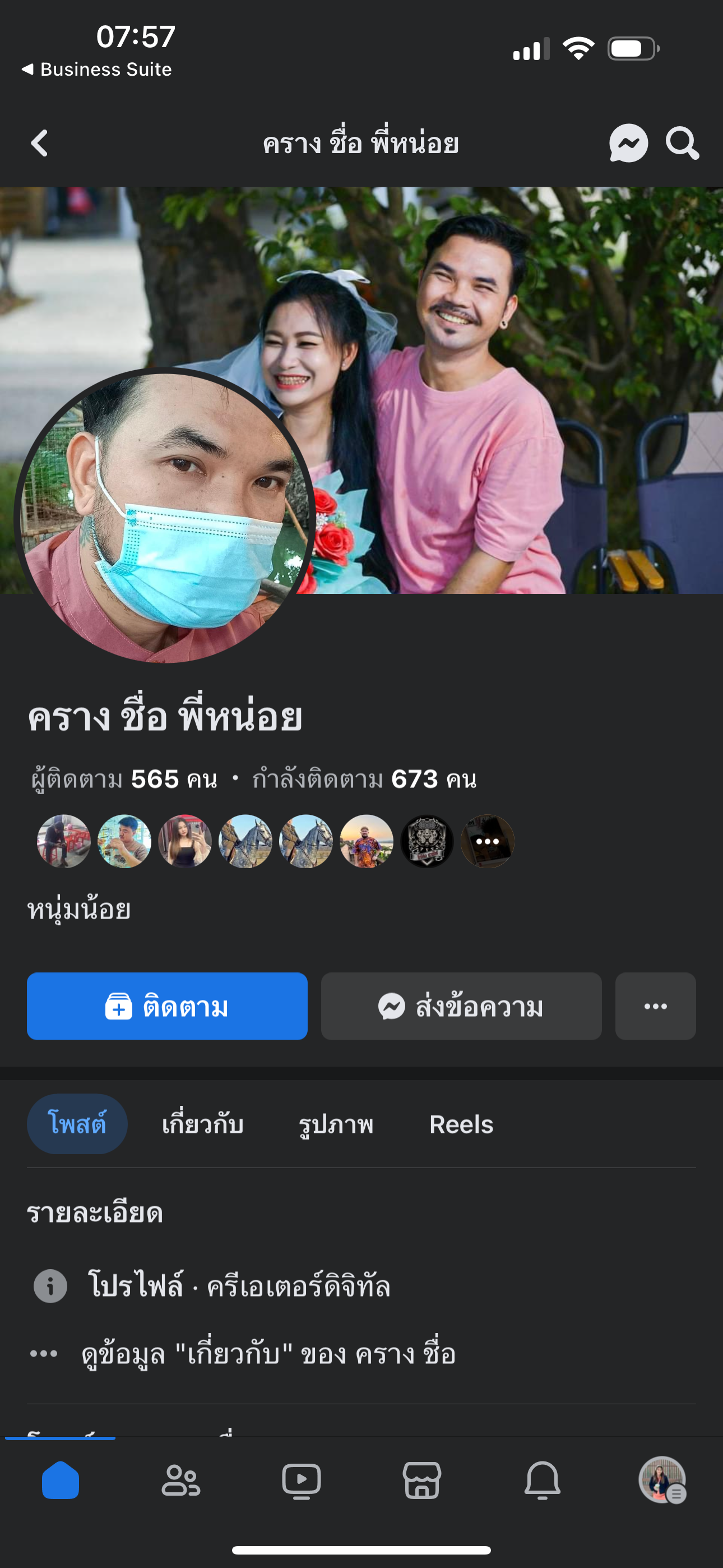Viewport: 723px width, 1568px height.
Task: Go to the Home feed tab
Action: tap(61, 1480)
